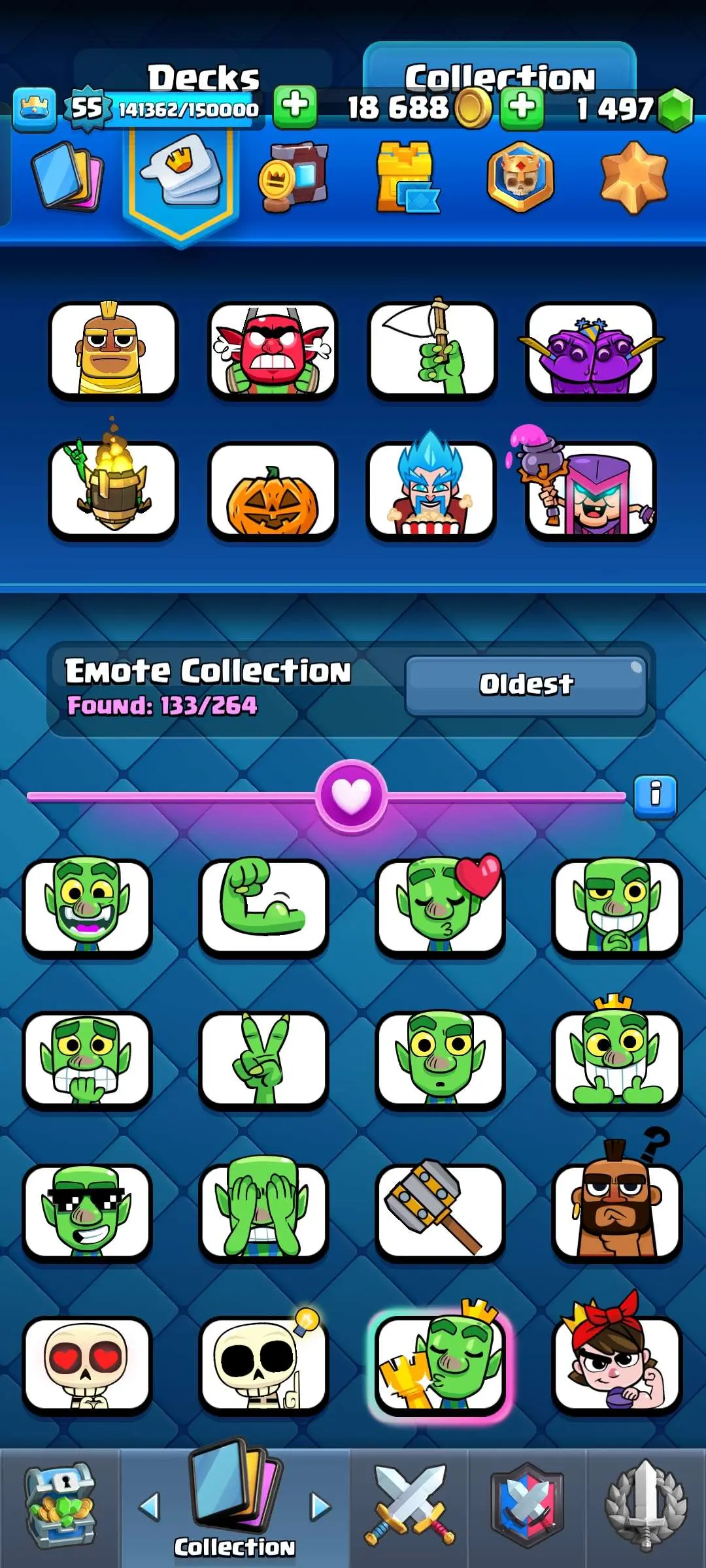Viewport: 706px width, 1568px height.
Task: Choose the red angry goblin deck emote
Action: click(273, 351)
